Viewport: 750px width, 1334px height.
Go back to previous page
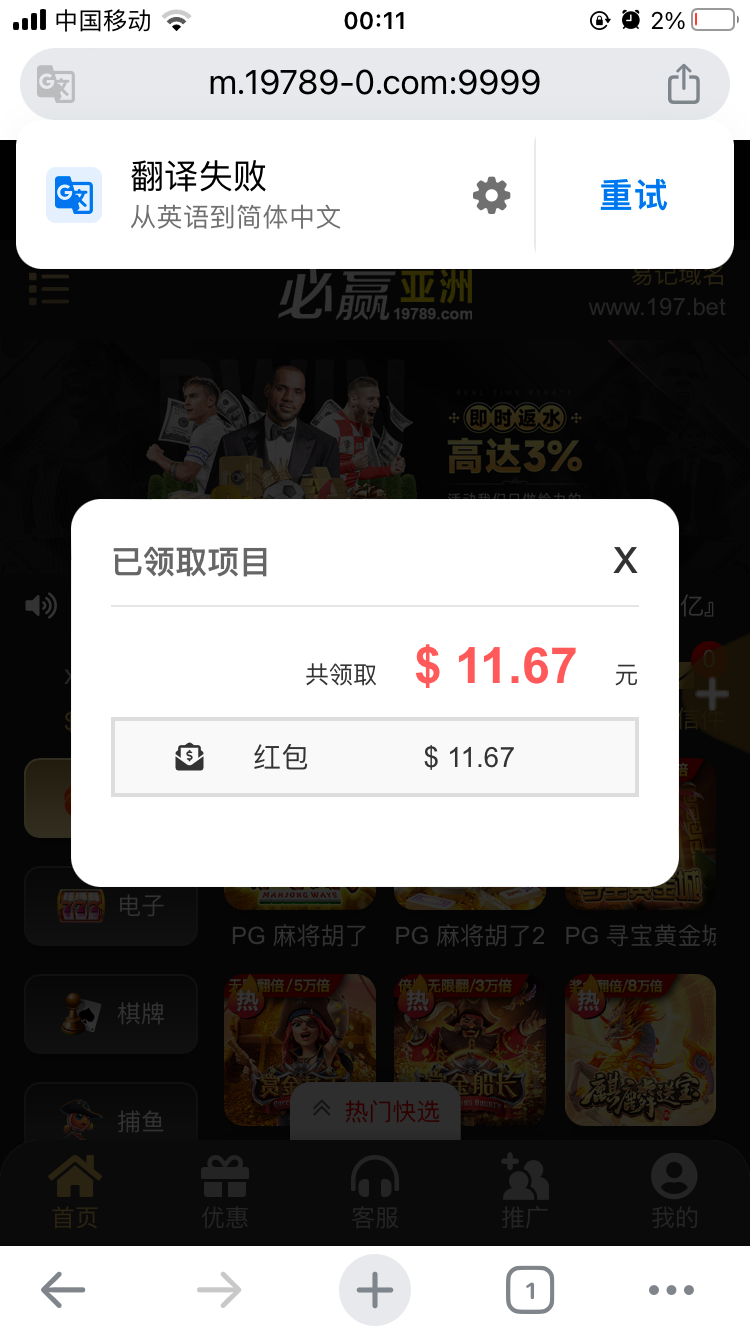(x=63, y=1291)
